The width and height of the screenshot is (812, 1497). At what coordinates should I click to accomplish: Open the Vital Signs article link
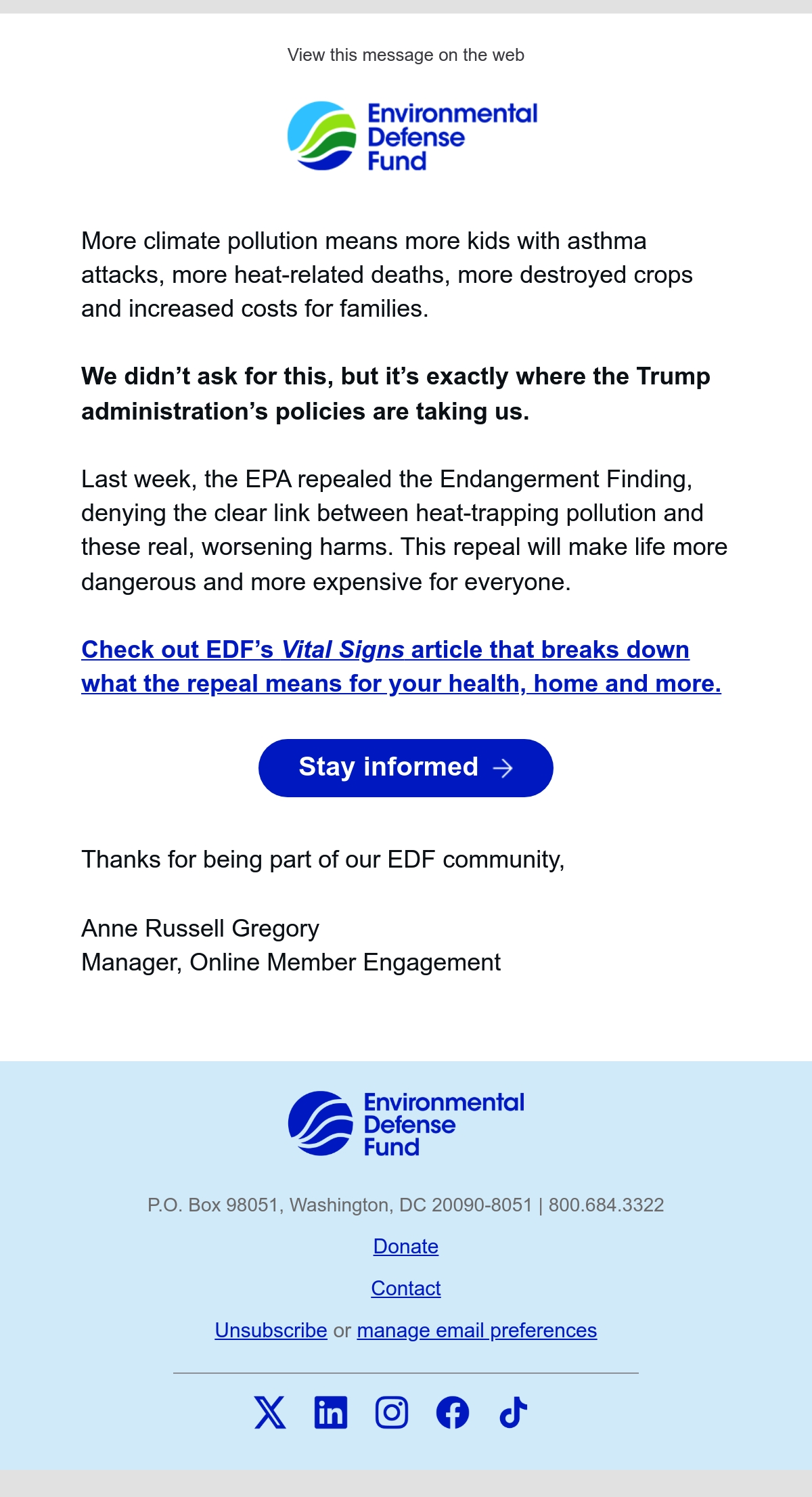(x=401, y=667)
